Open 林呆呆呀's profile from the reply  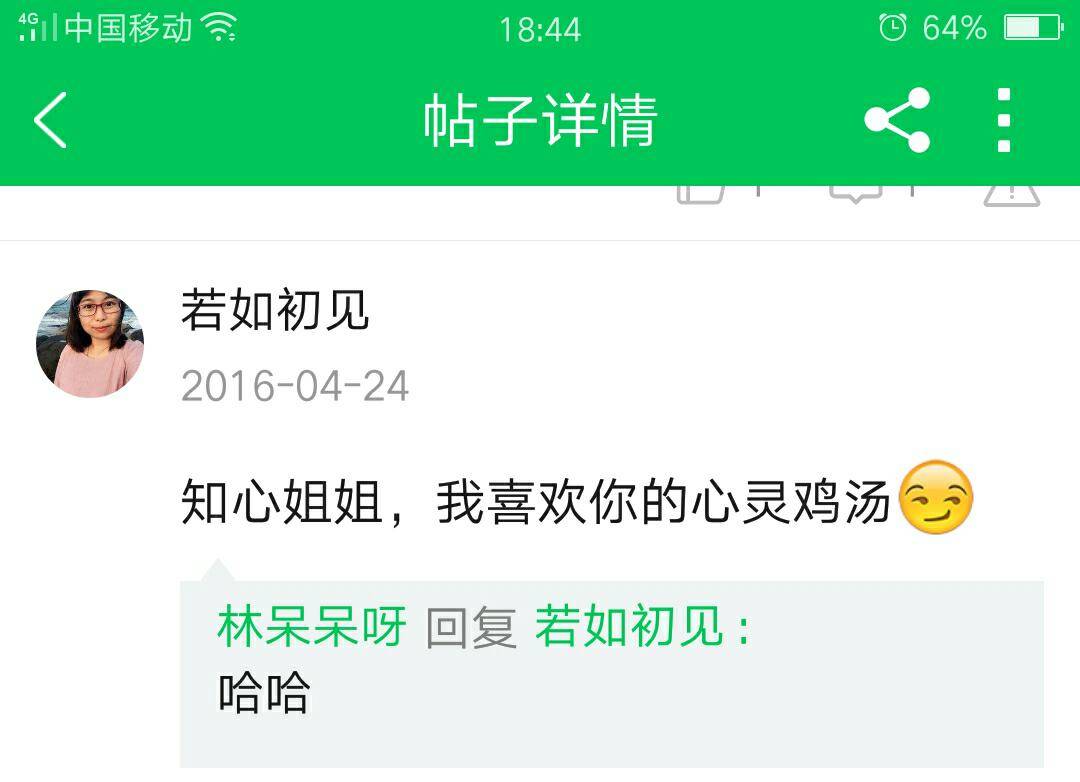(312, 628)
